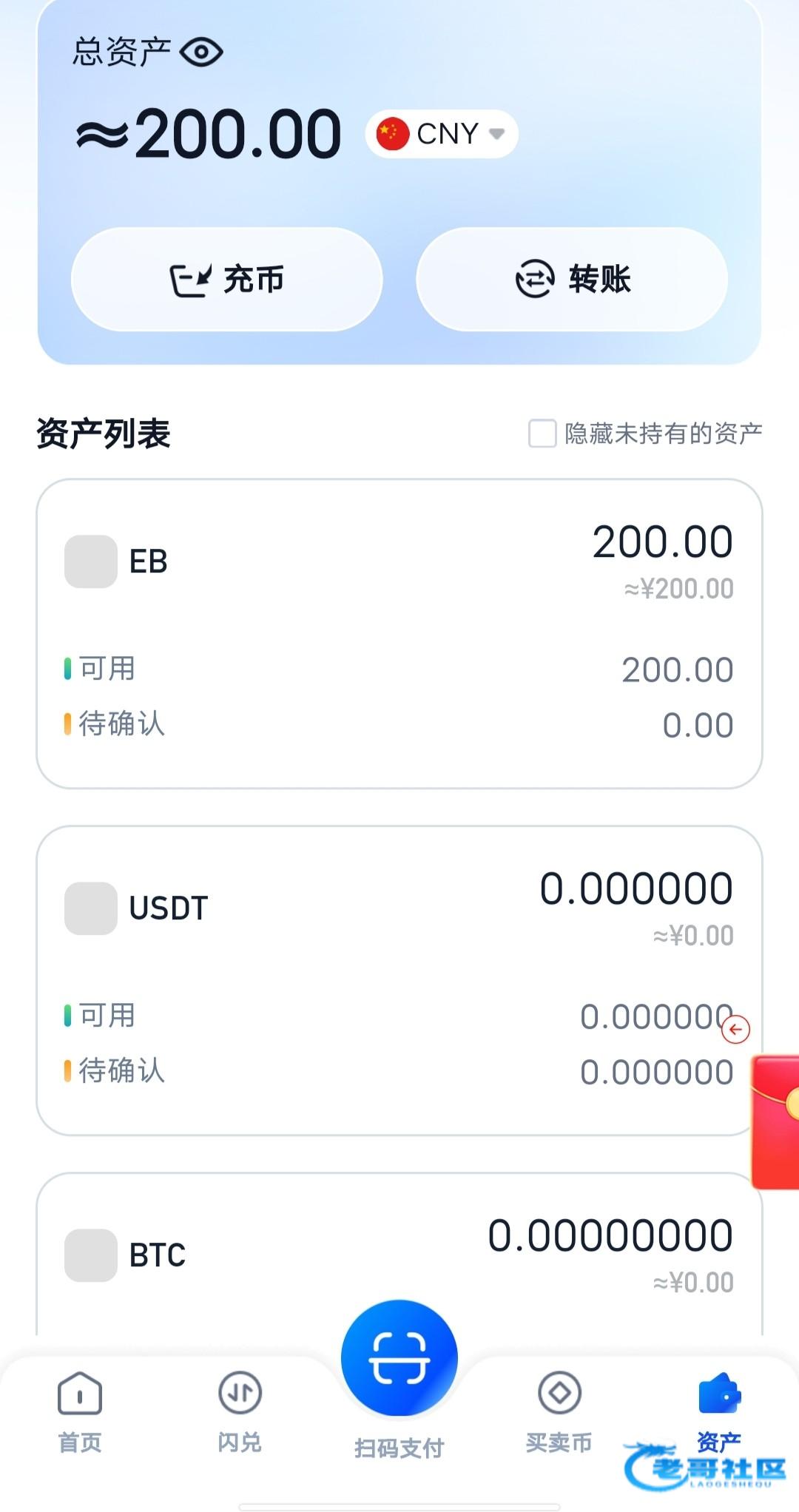Image resolution: width=799 pixels, height=1512 pixels.
Task: Open the CNY currency dropdown
Action: tap(442, 134)
